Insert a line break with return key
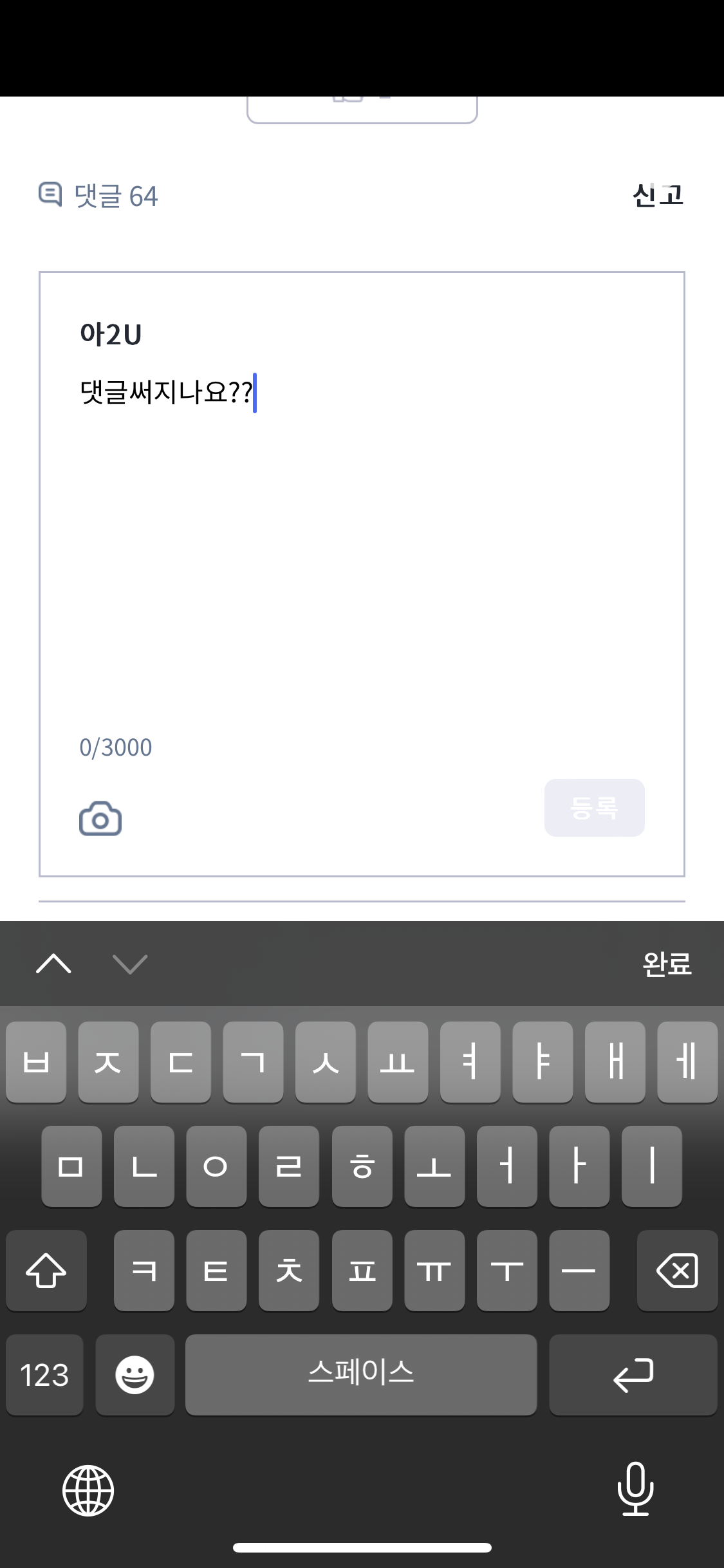Image resolution: width=724 pixels, height=1568 pixels. [x=633, y=1375]
